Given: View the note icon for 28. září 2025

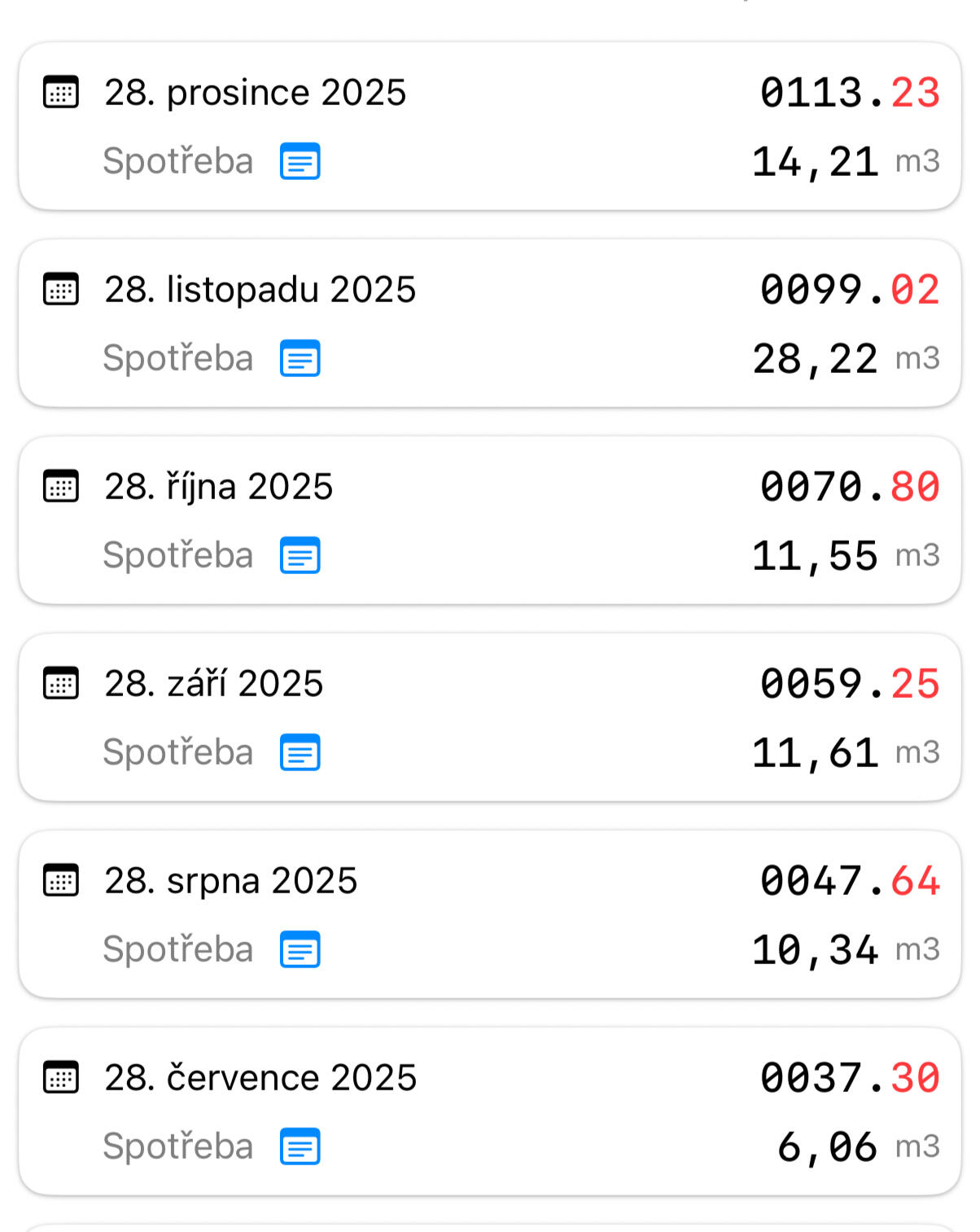Looking at the screenshot, I should (x=300, y=752).
